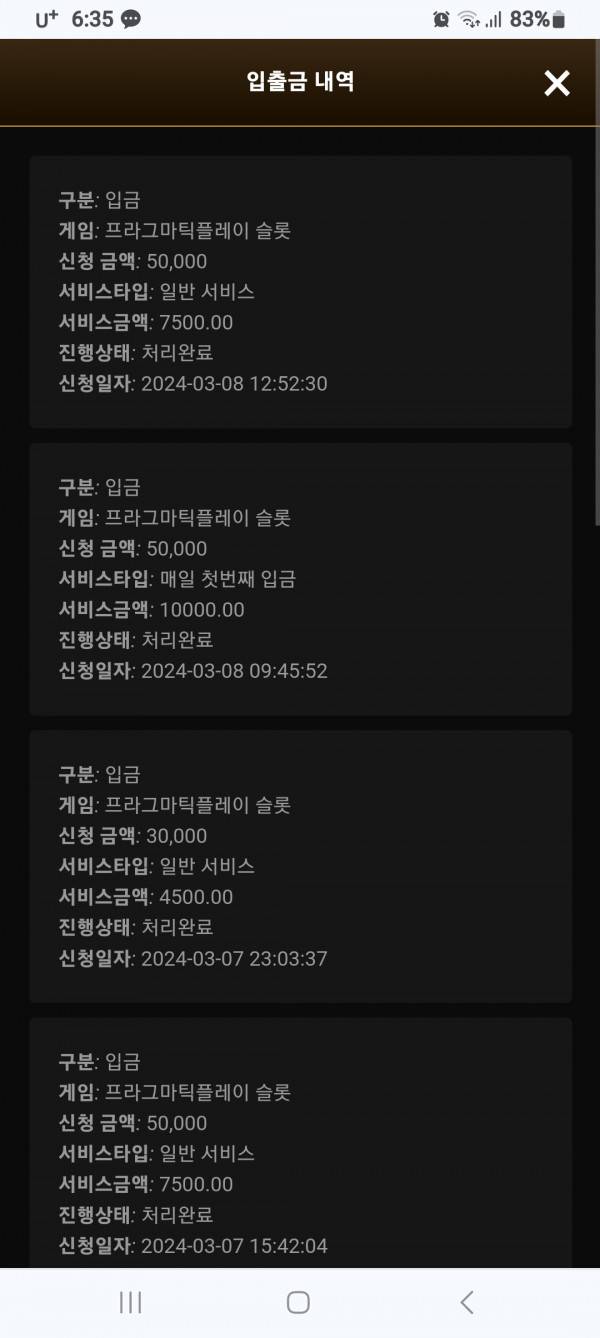Tap the system back button
The height and width of the screenshot is (1338, 600).
467,1301
